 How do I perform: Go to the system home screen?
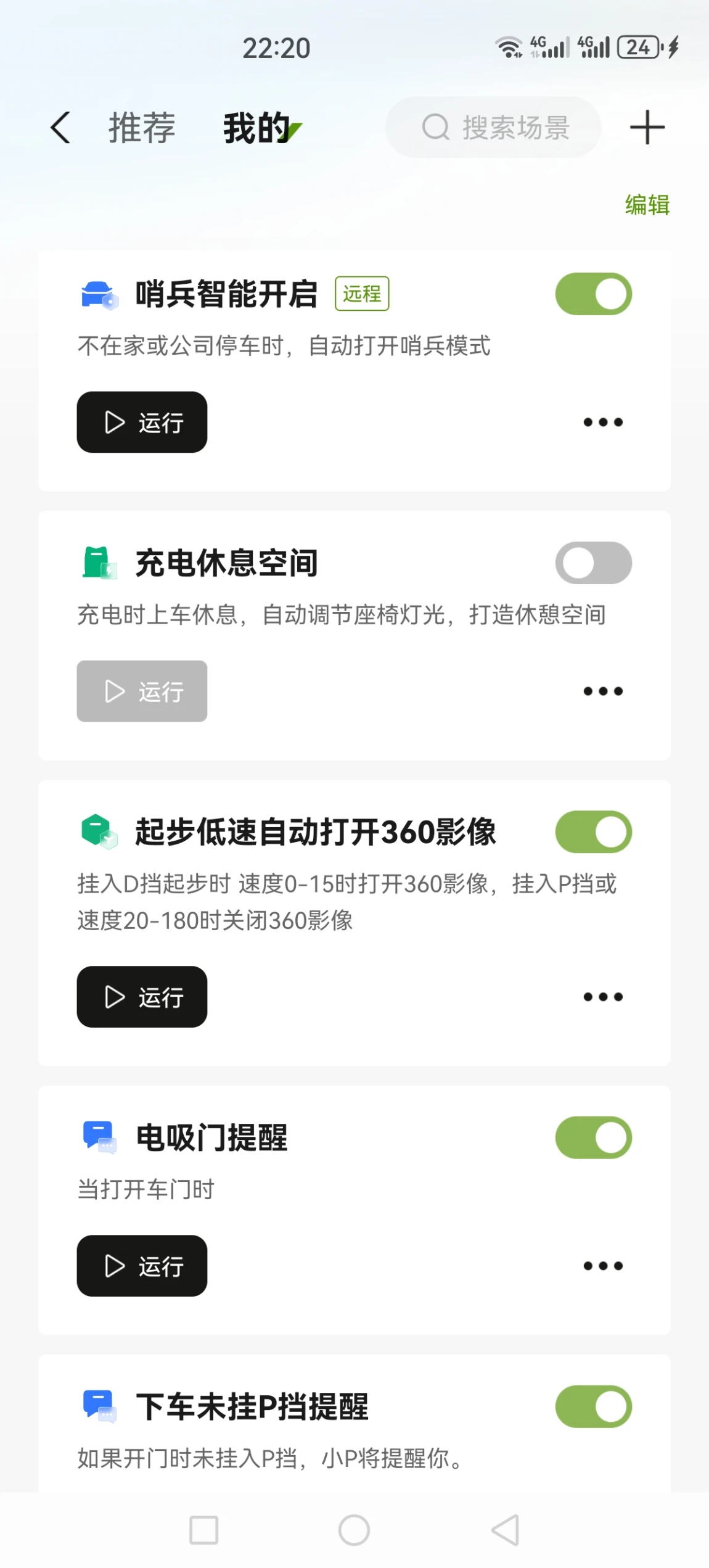pos(354,1530)
